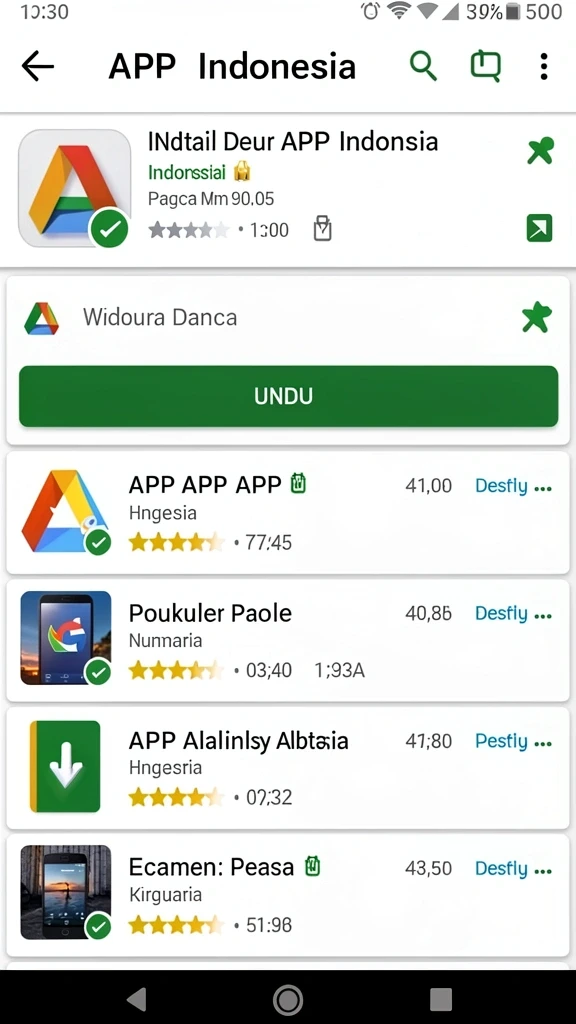Tap the green star beside Widoura Danca
The image size is (576, 1024).
[537, 317]
